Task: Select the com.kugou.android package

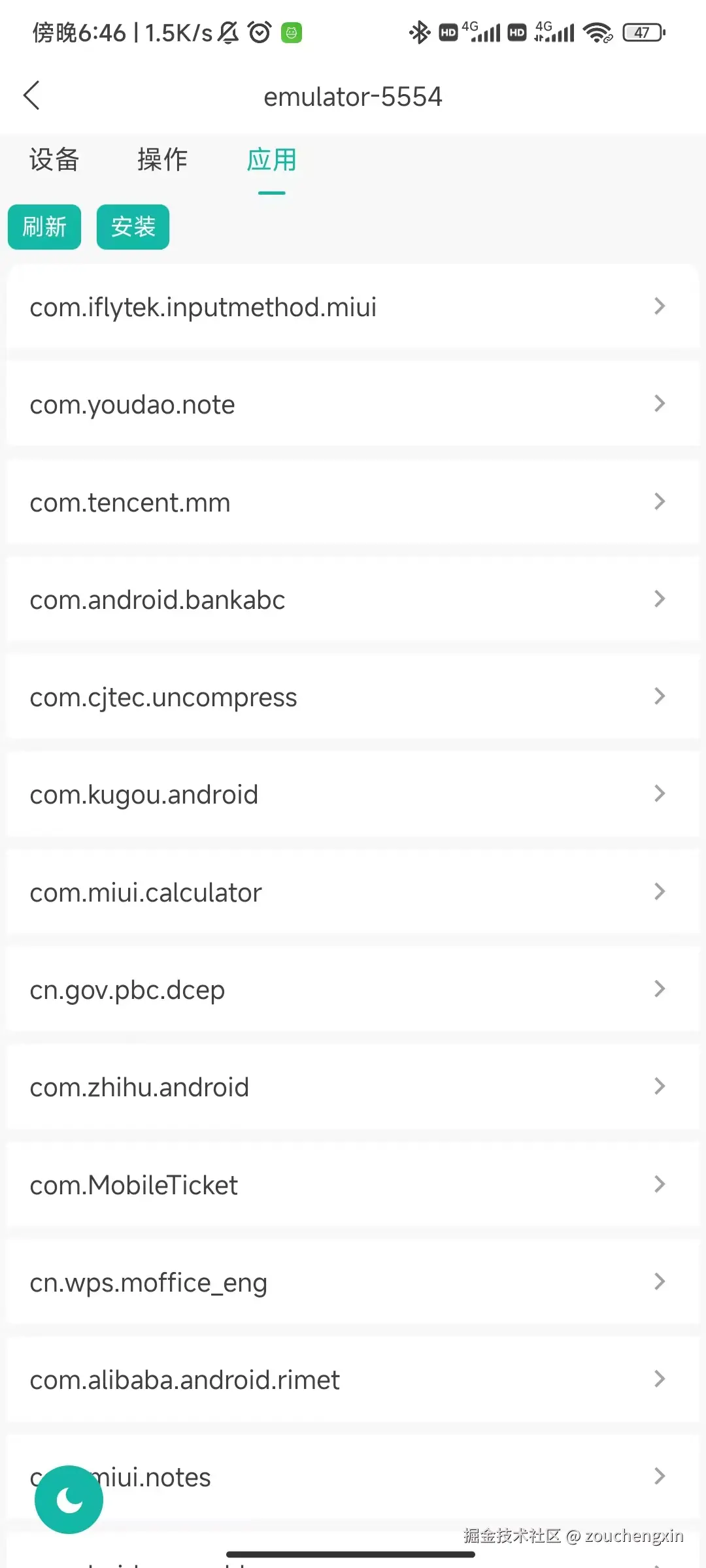Action: point(353,794)
